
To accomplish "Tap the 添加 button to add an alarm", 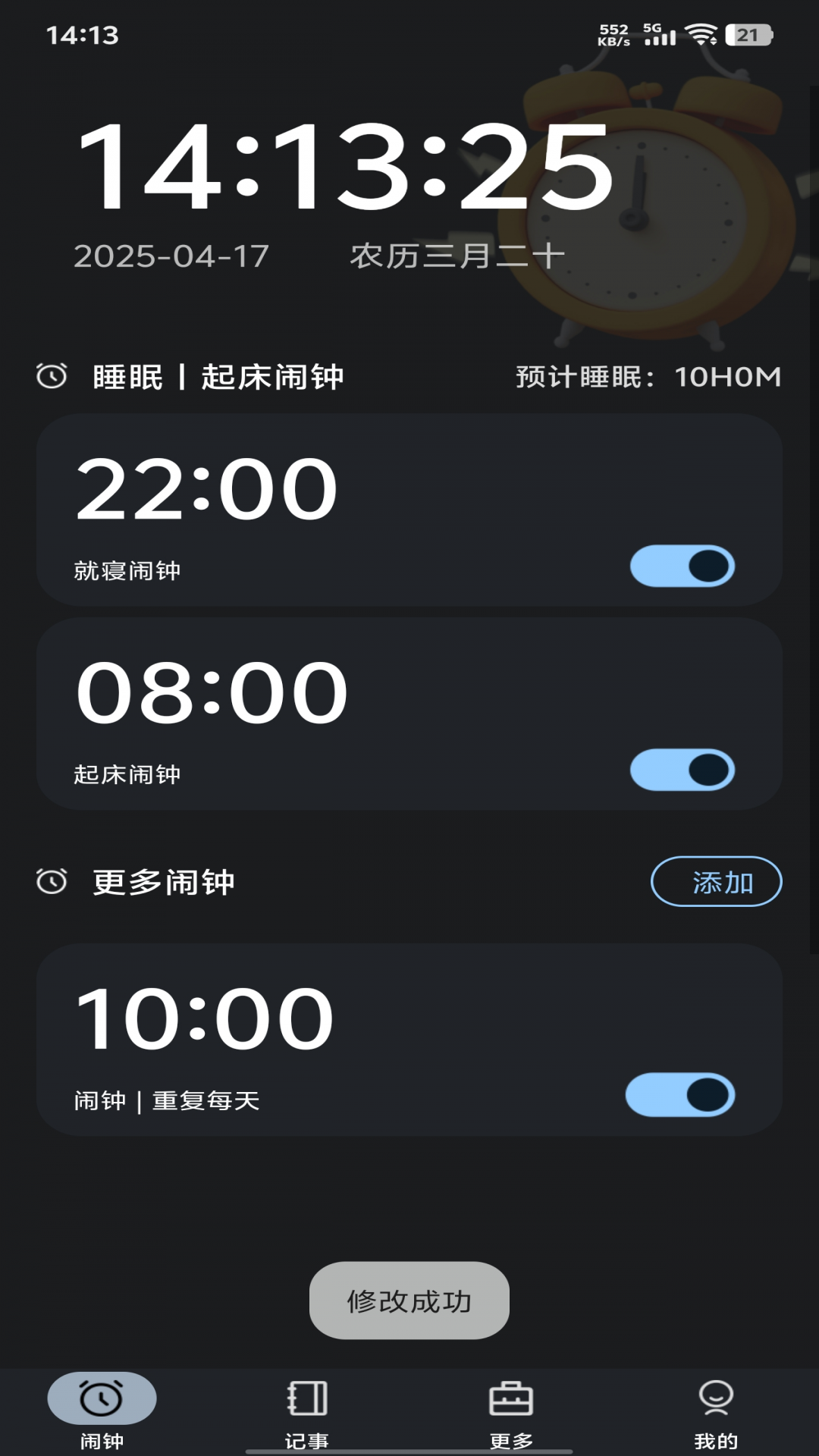I will [x=717, y=882].
